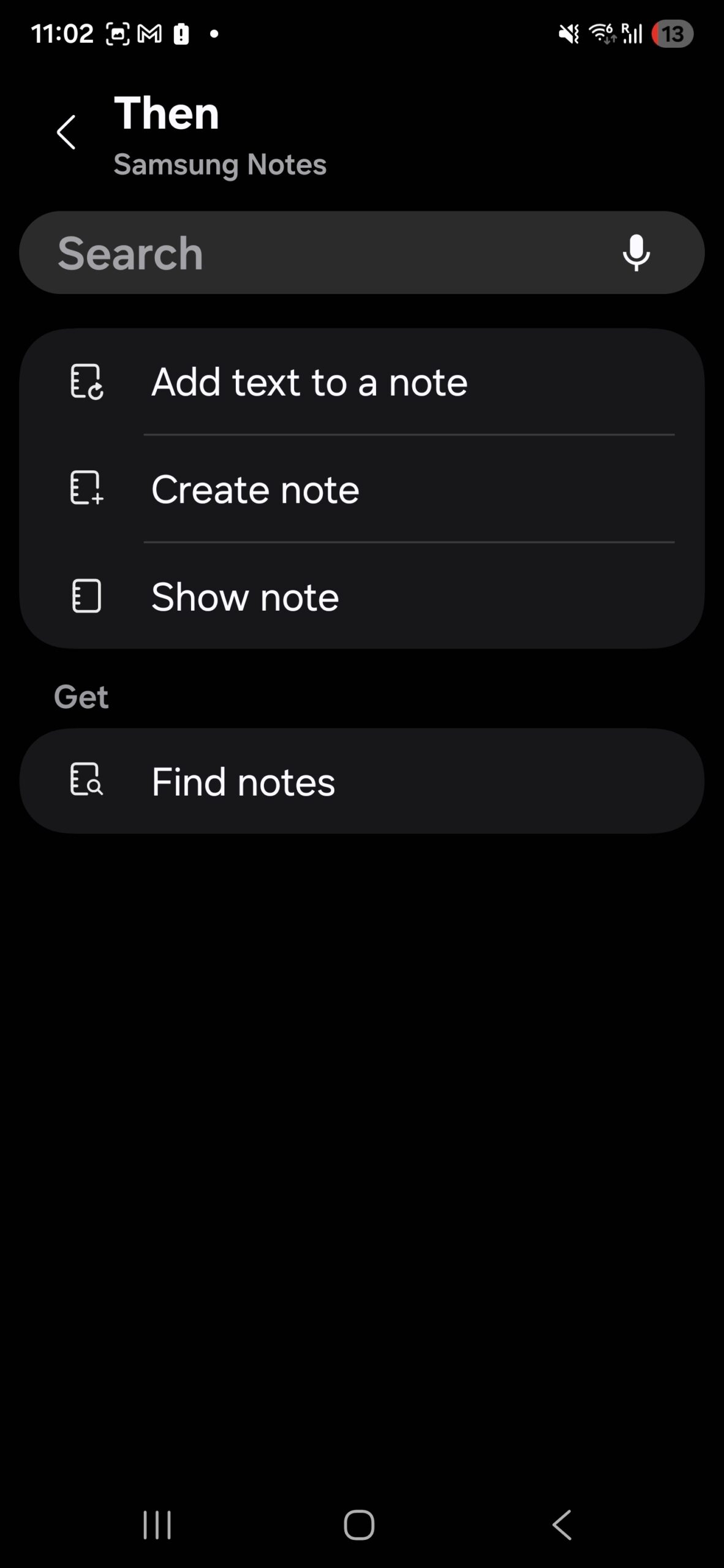Screen dimensions: 724x1568
Task: Select Add text to a note
Action: tap(361, 382)
